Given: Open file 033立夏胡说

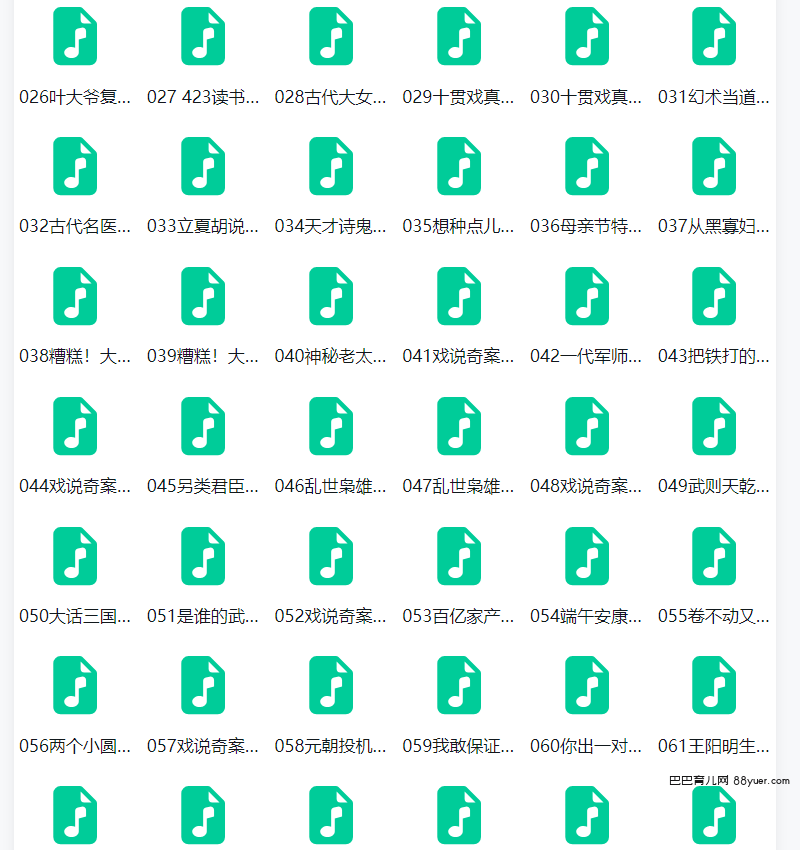Looking at the screenshot, I should [203, 166].
